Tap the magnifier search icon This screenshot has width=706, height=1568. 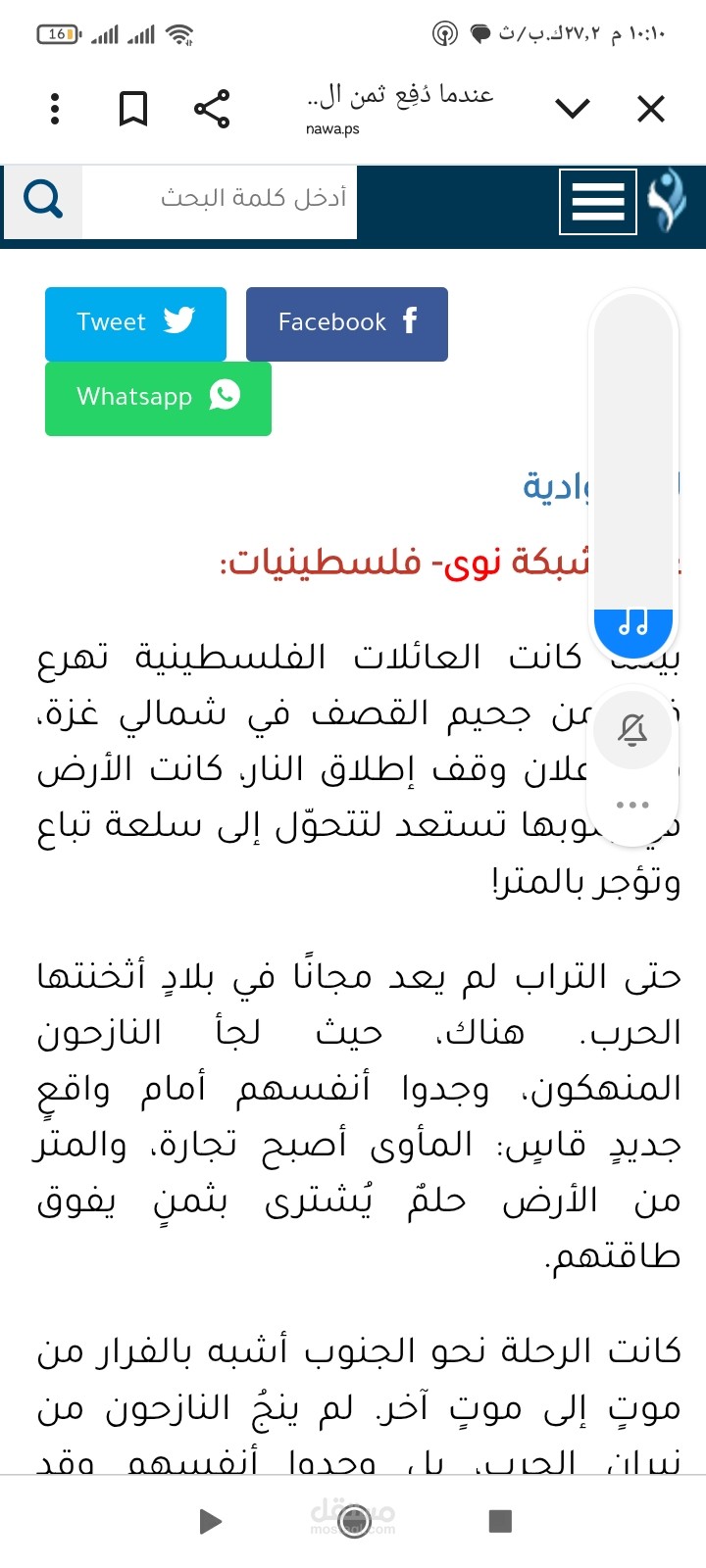coord(43,200)
